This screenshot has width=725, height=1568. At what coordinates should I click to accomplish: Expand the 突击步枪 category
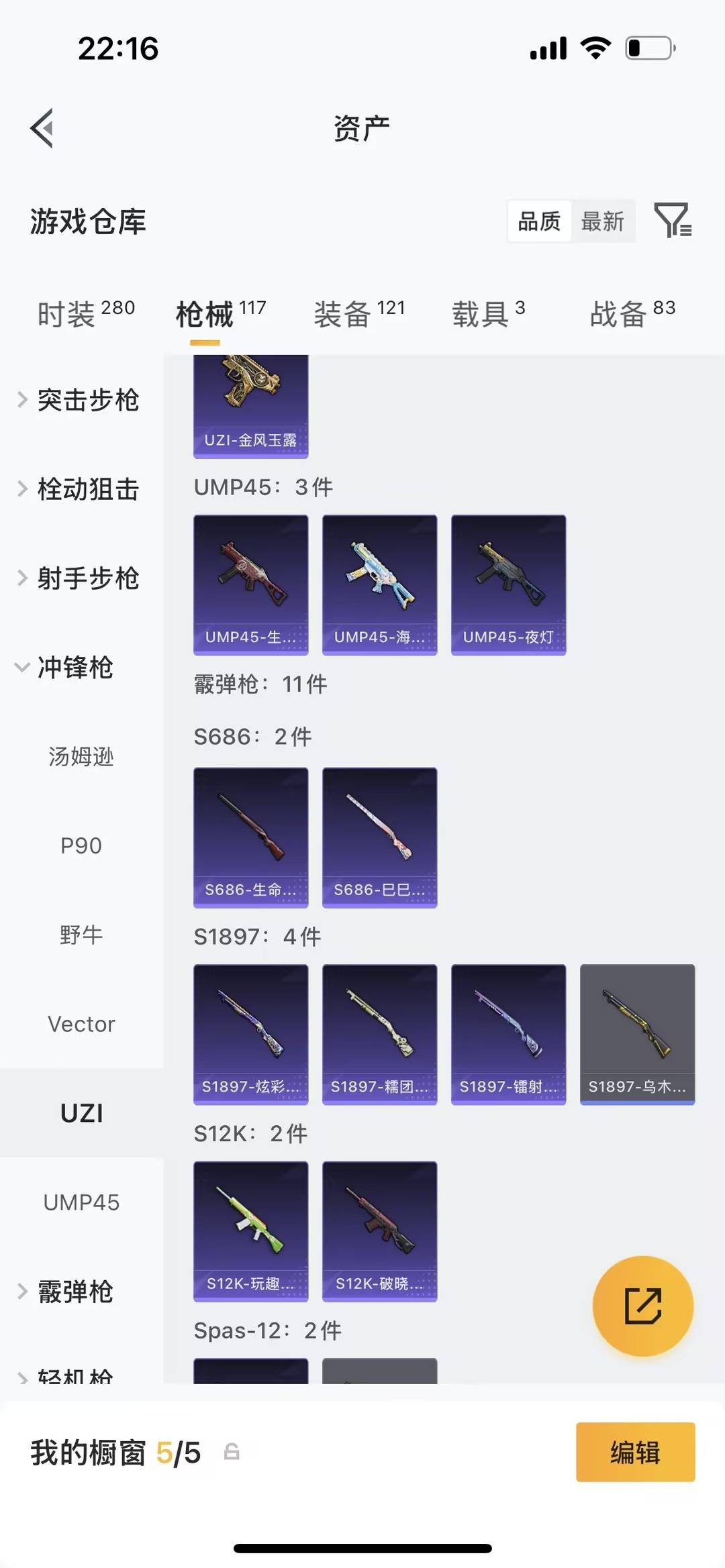(89, 401)
